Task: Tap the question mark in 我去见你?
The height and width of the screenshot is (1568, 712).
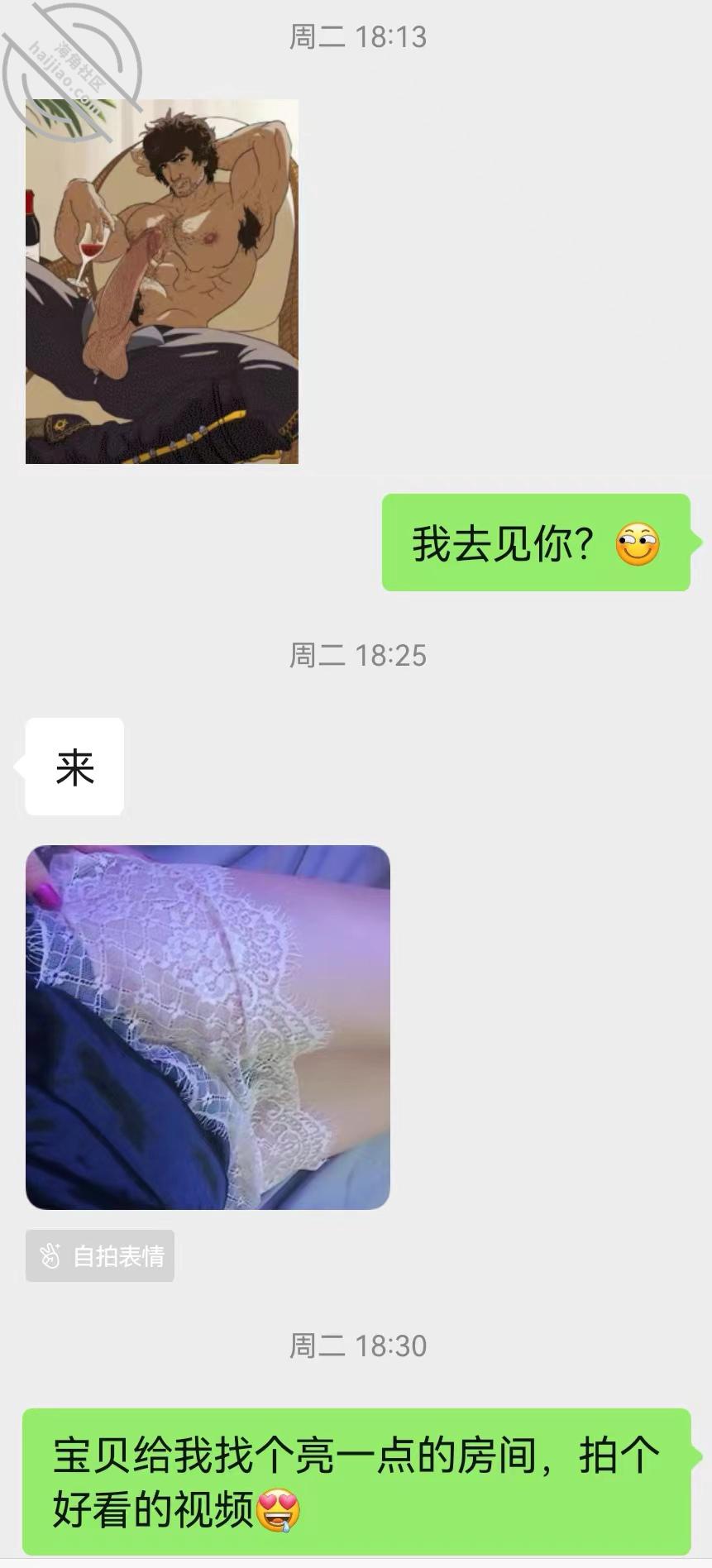Action: coord(583,543)
